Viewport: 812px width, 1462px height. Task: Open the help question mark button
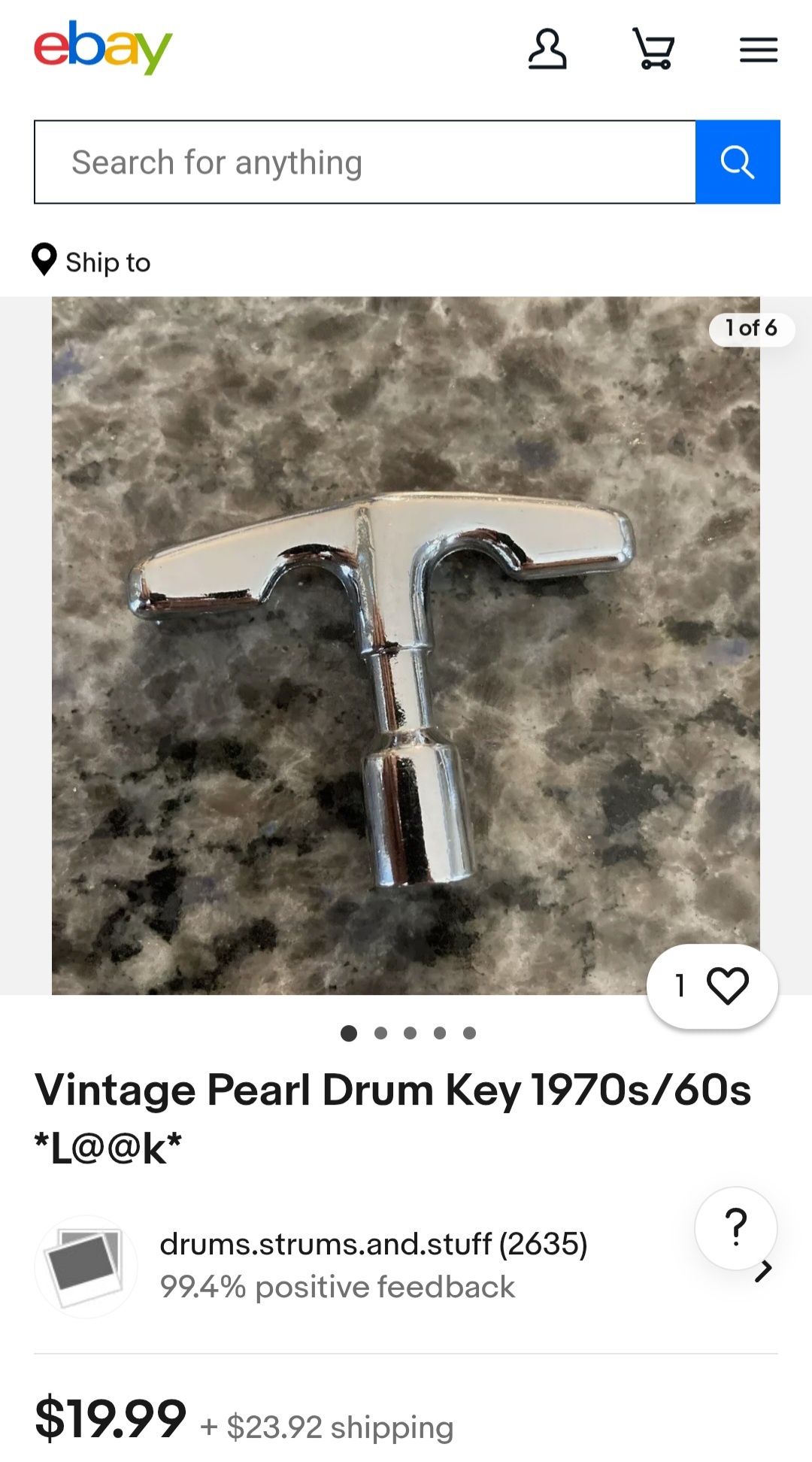[x=735, y=1227]
